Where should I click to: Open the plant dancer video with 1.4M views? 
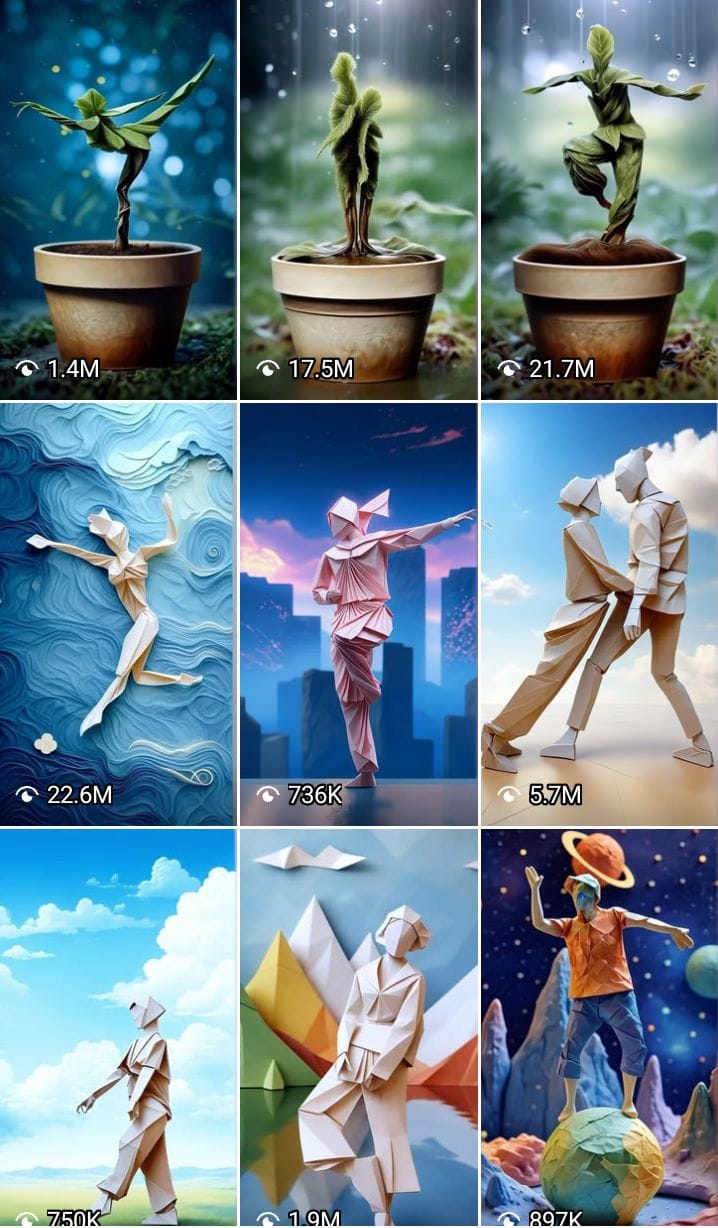tap(118, 200)
